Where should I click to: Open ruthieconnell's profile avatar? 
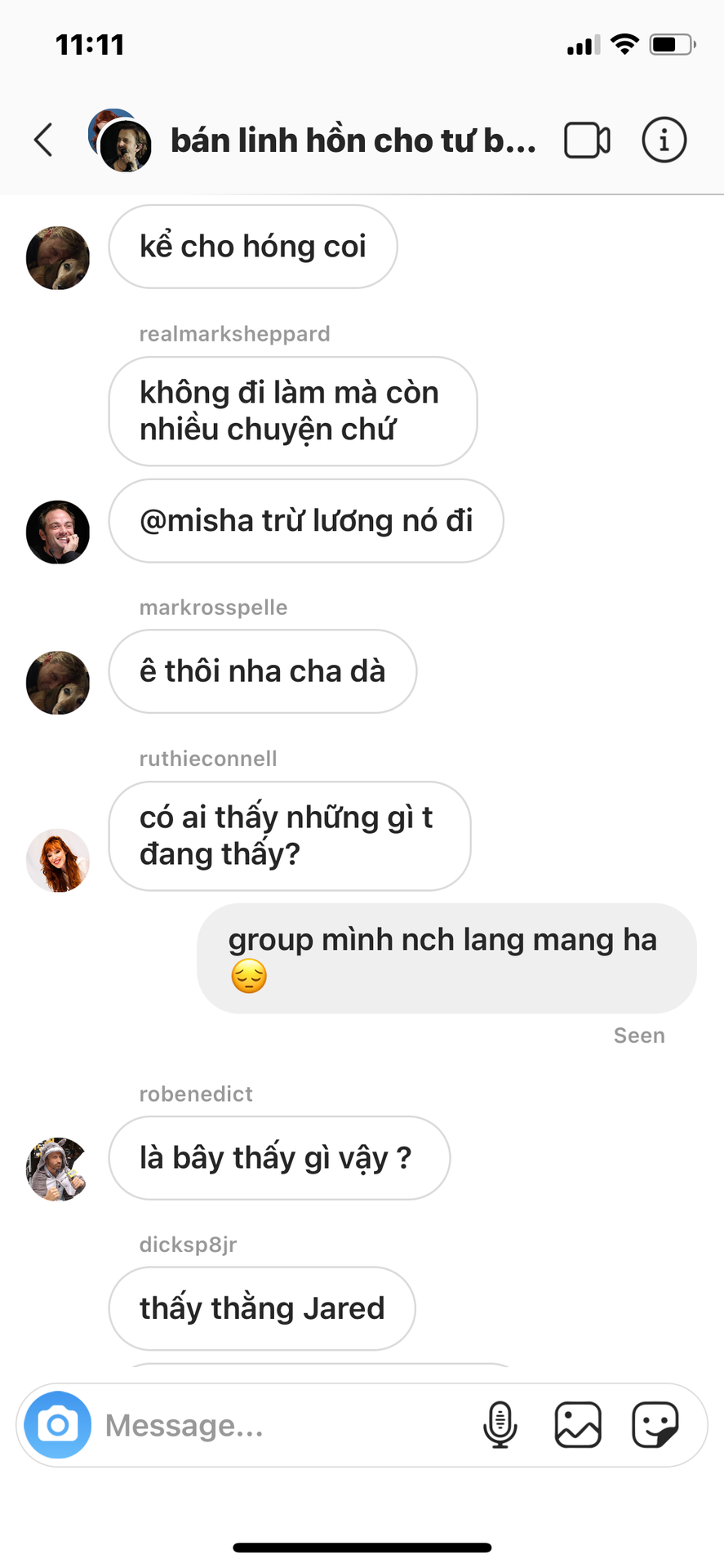58,860
